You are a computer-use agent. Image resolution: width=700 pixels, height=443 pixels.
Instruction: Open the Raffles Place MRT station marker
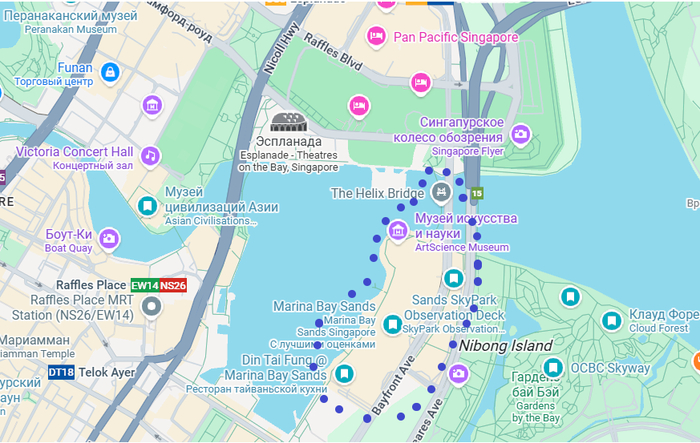click(151, 306)
